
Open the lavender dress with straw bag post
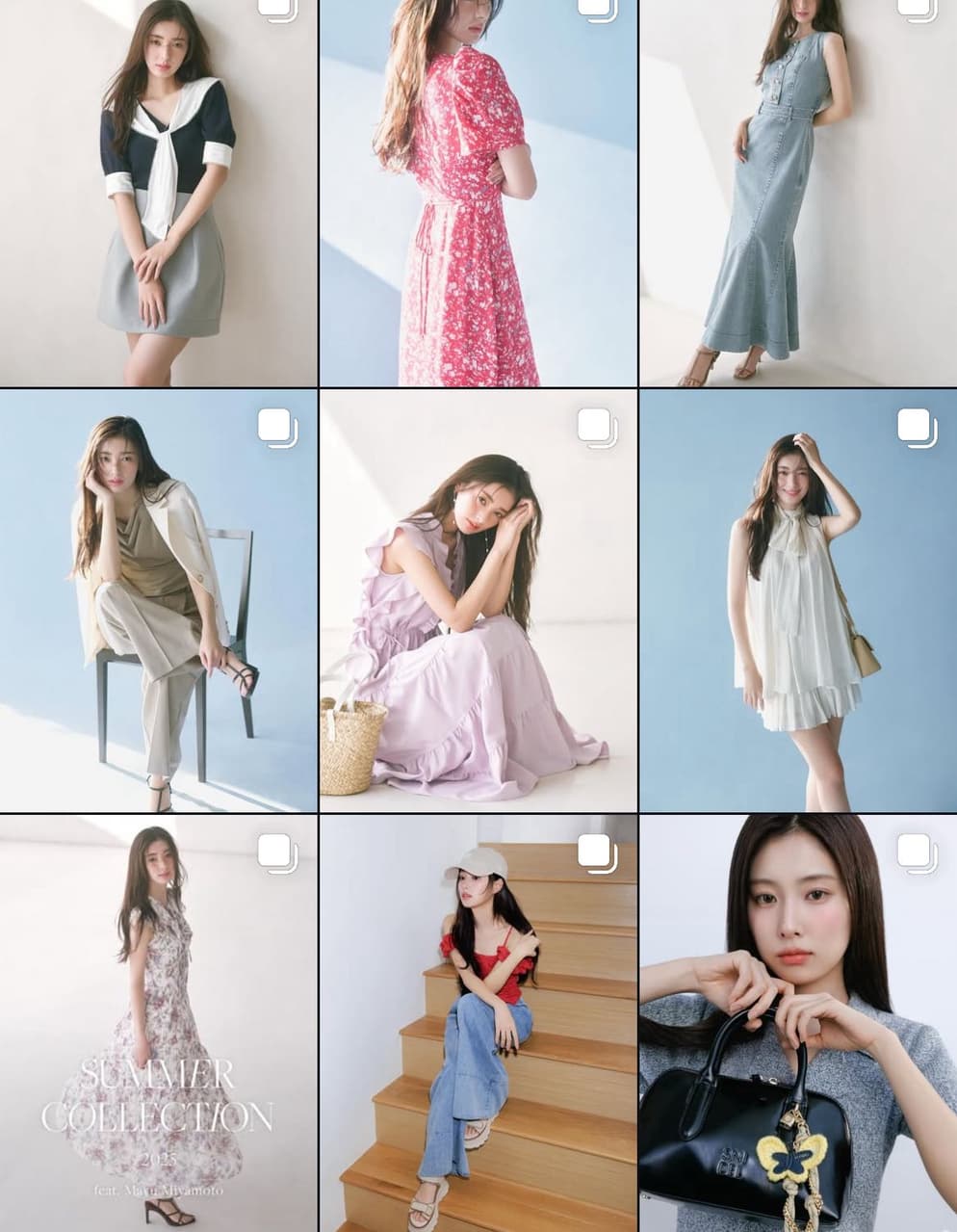click(478, 600)
